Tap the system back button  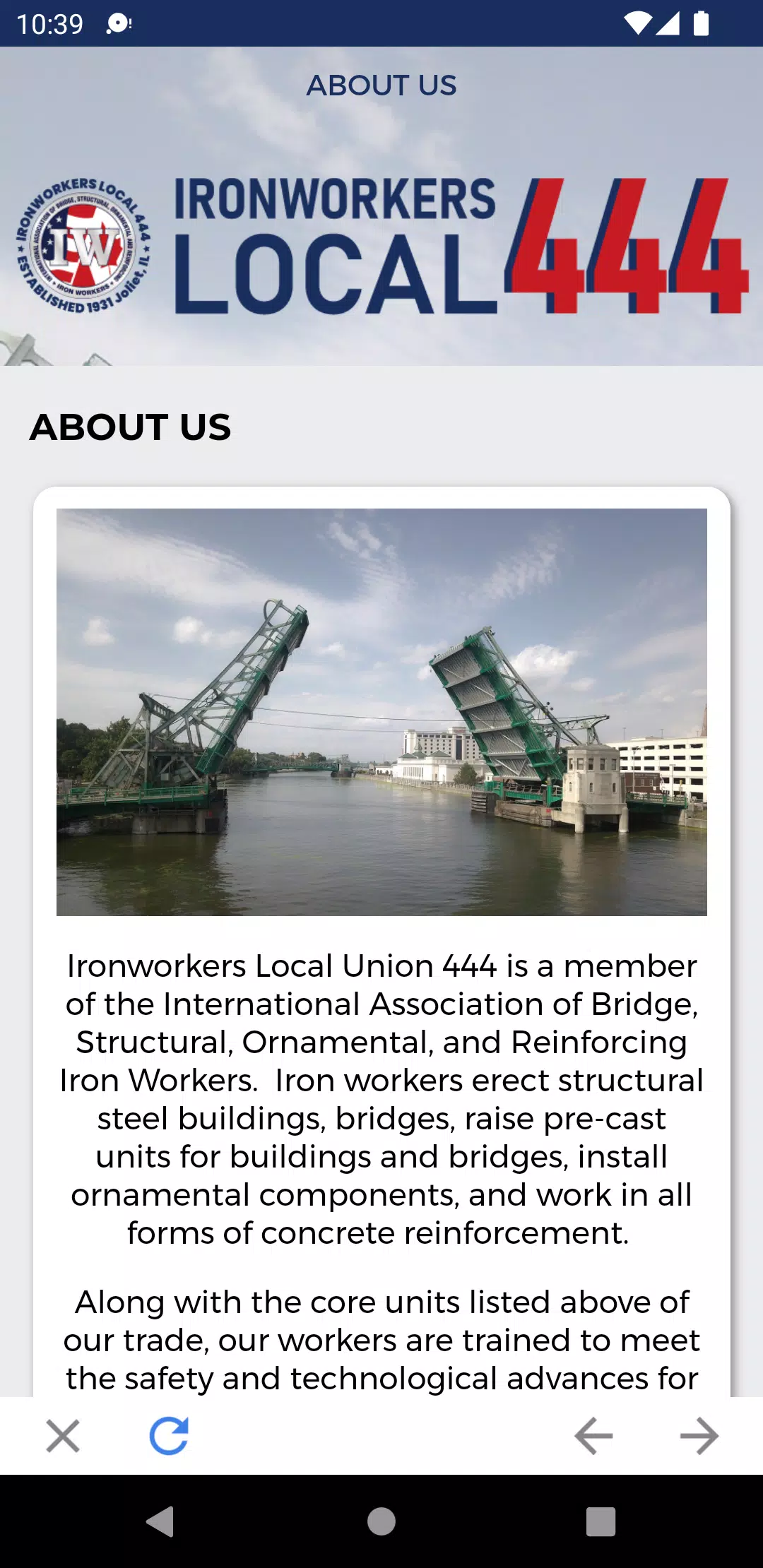coord(161,1521)
